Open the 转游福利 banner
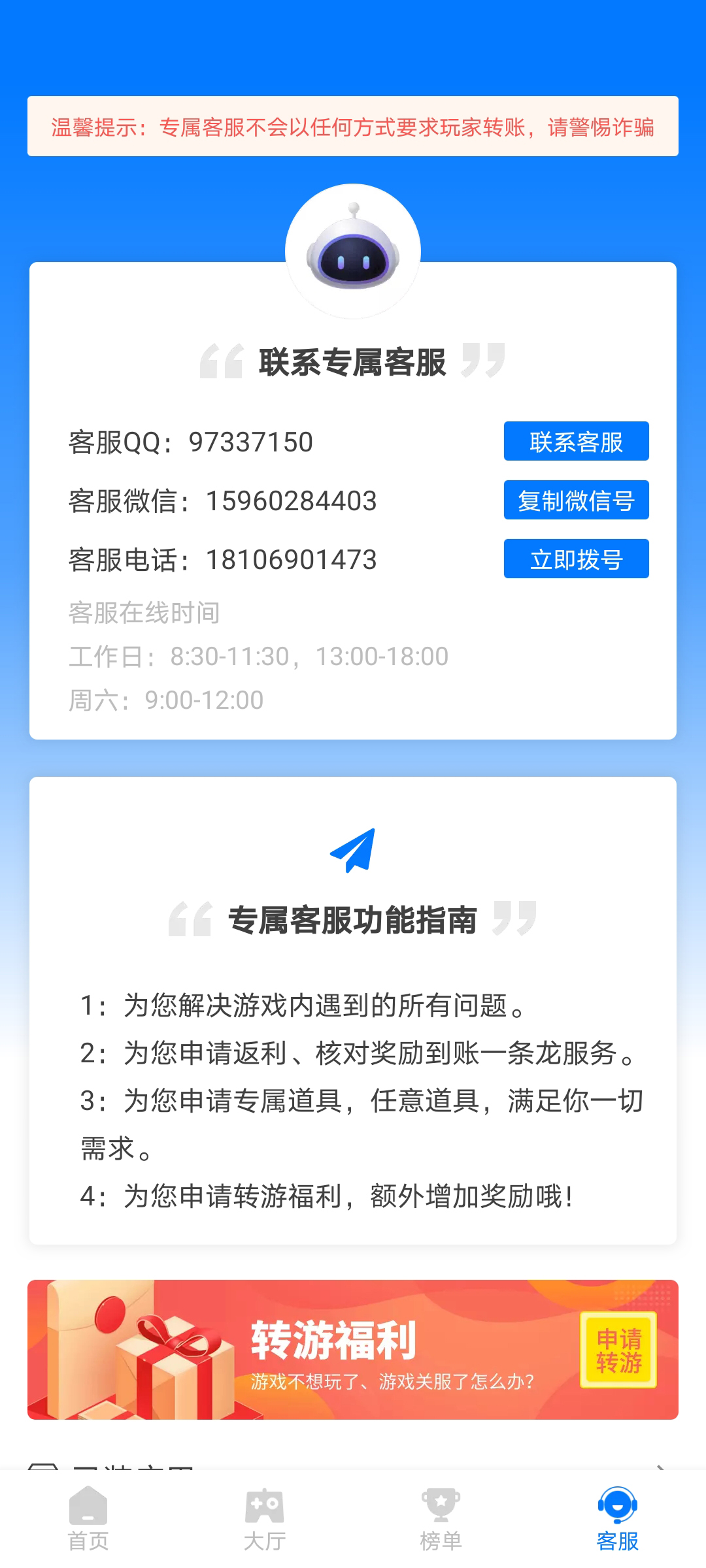The image size is (706, 1568). 353,1350
